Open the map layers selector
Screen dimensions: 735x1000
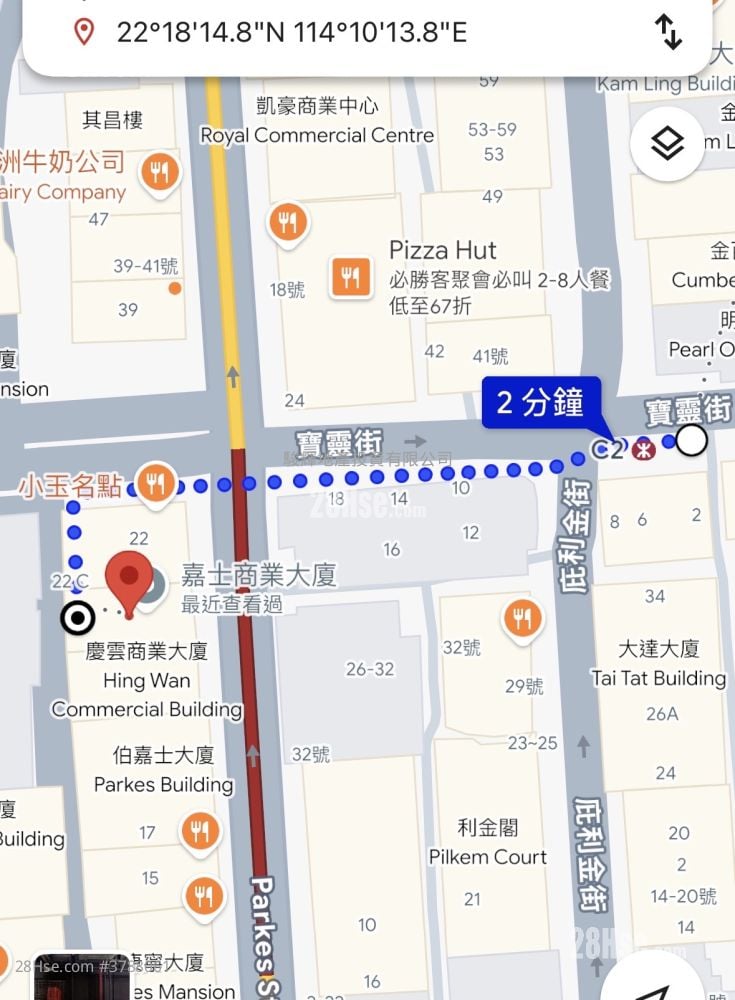pyautogui.click(x=667, y=145)
